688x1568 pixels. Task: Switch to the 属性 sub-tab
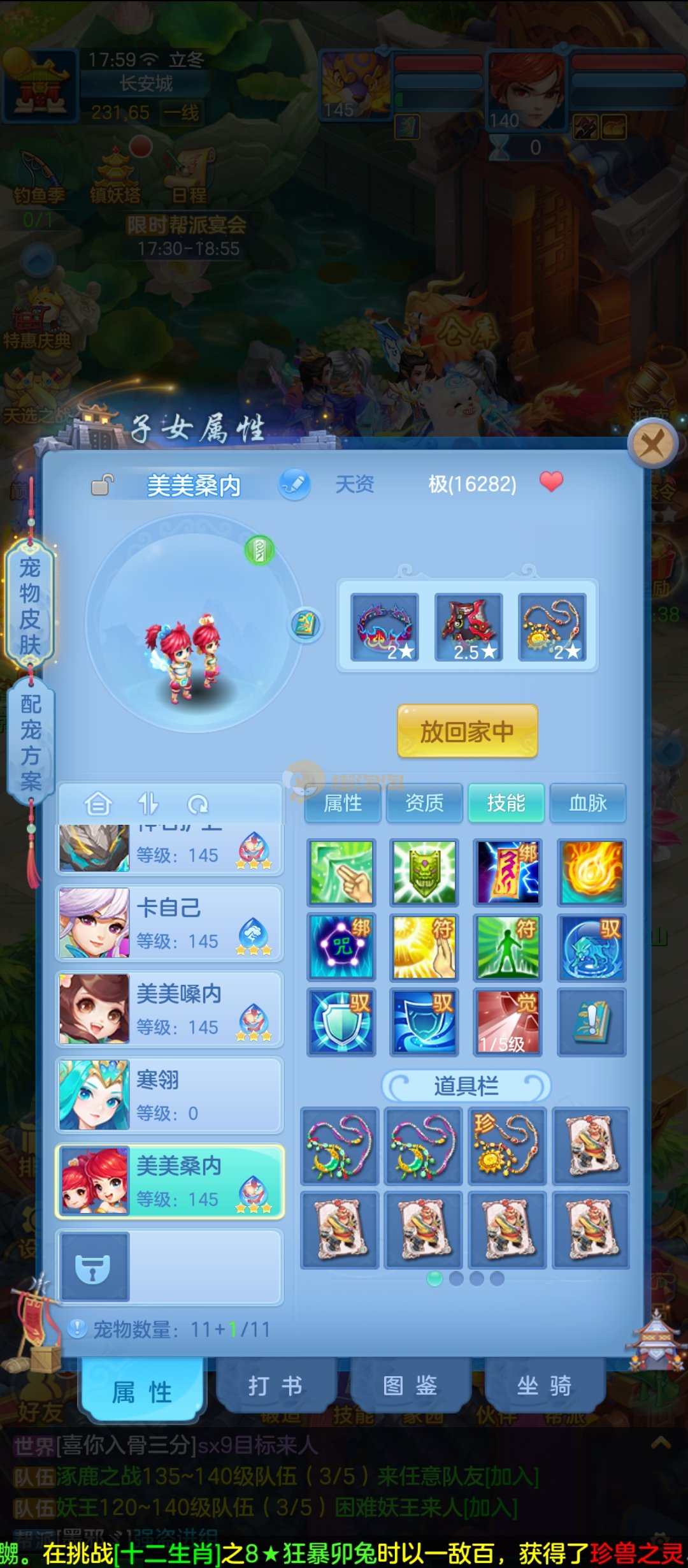(343, 803)
